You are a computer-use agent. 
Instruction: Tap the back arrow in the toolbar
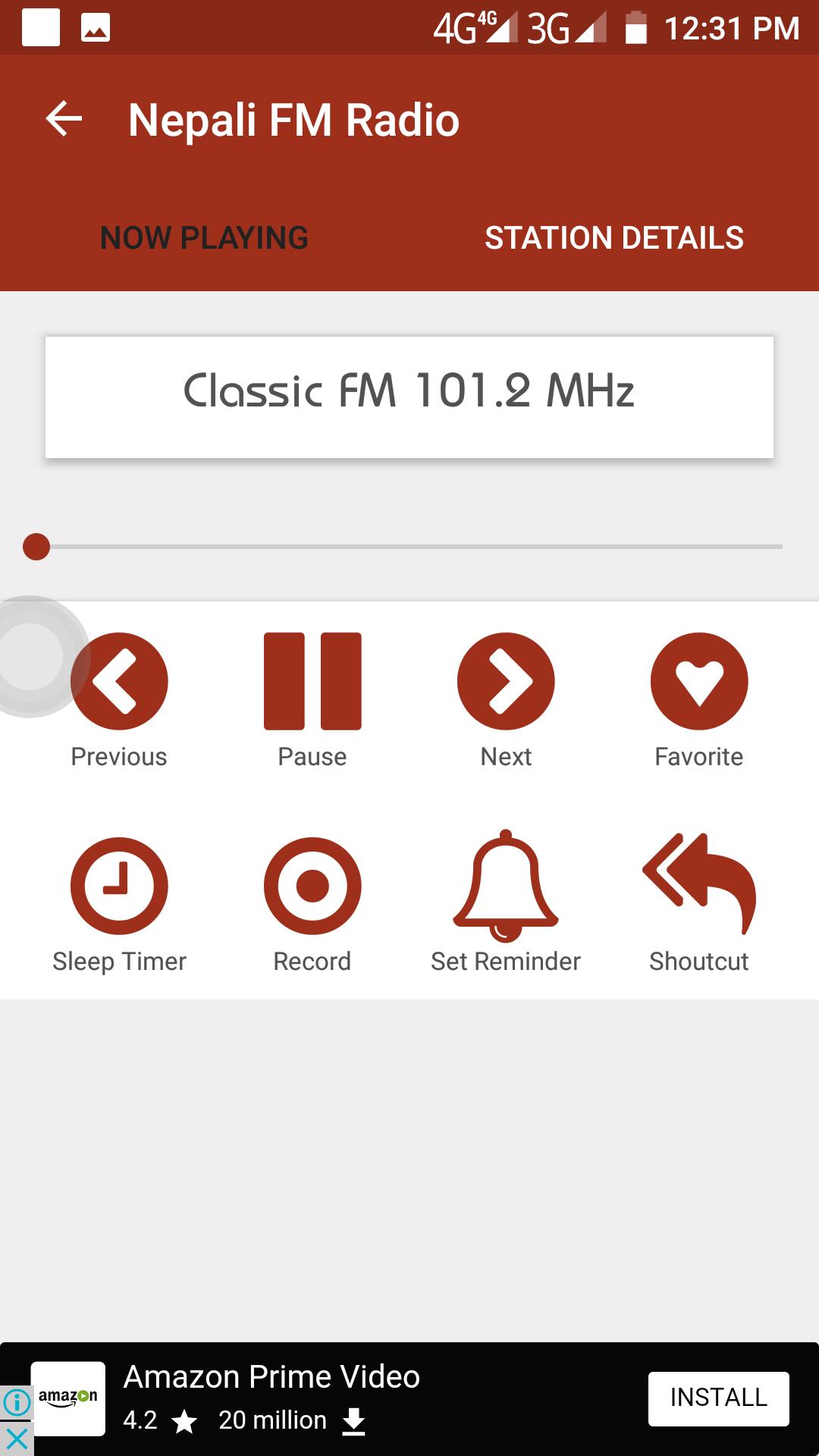pos(64,118)
